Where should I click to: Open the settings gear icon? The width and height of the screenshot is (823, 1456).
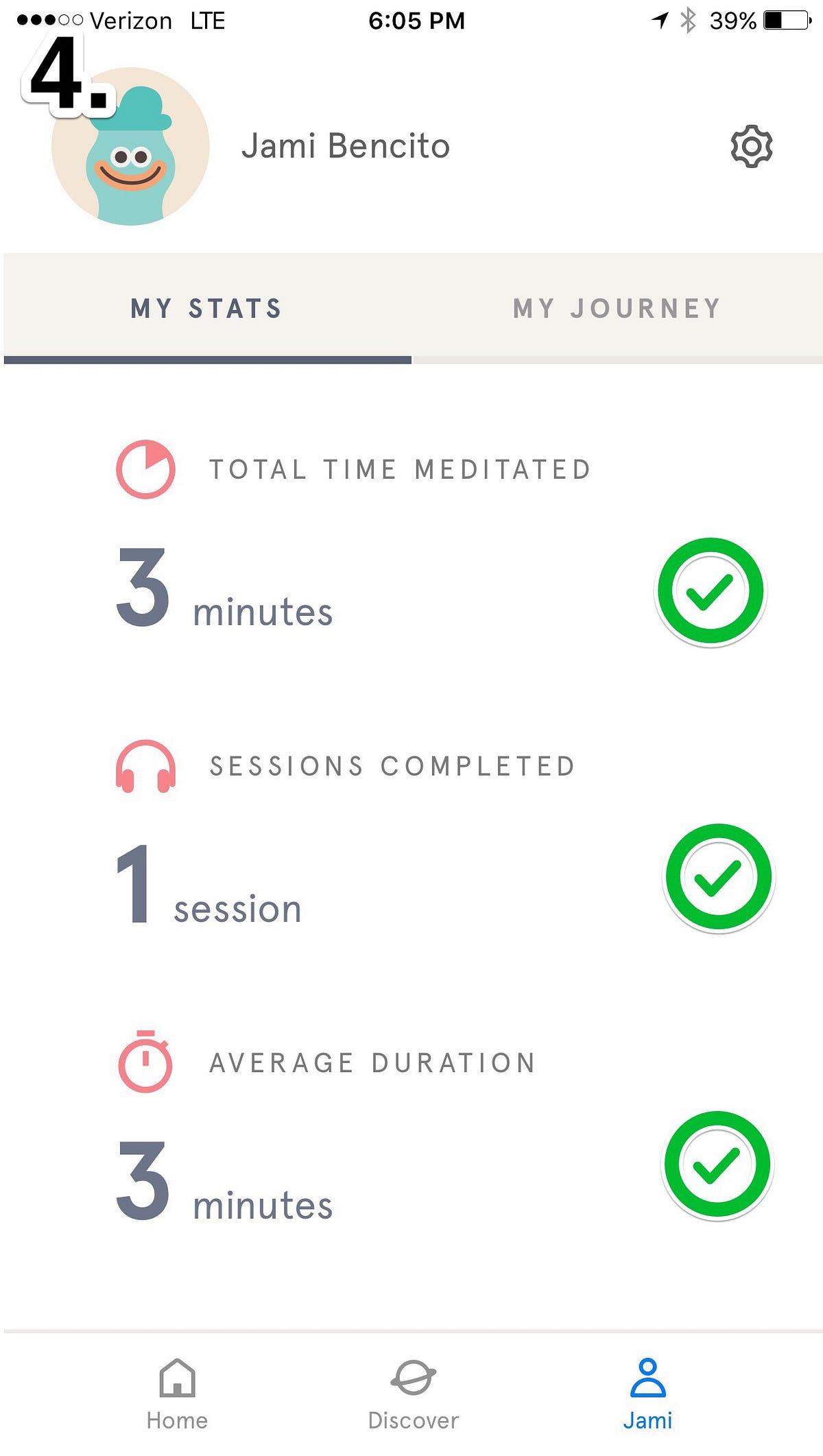coord(751,146)
